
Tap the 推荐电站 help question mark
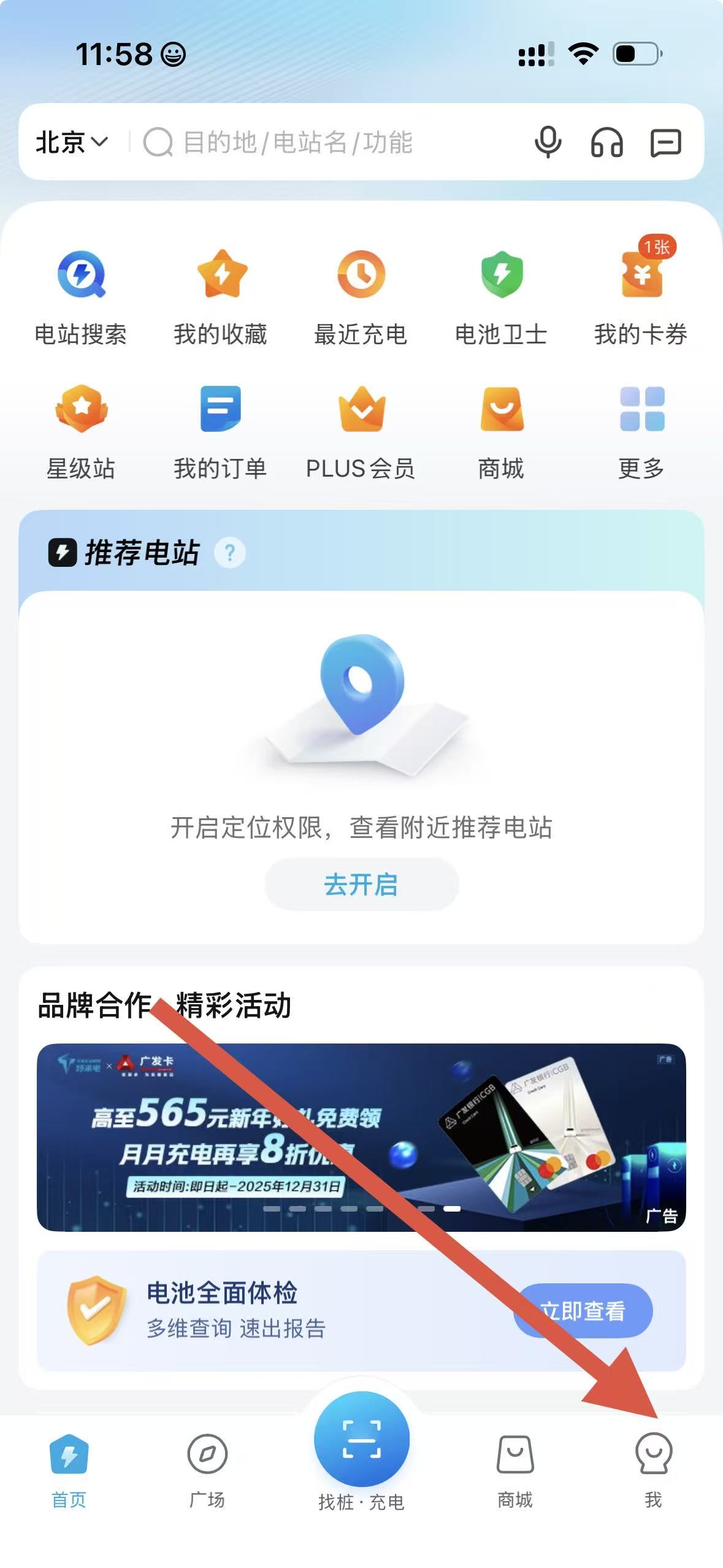(230, 553)
